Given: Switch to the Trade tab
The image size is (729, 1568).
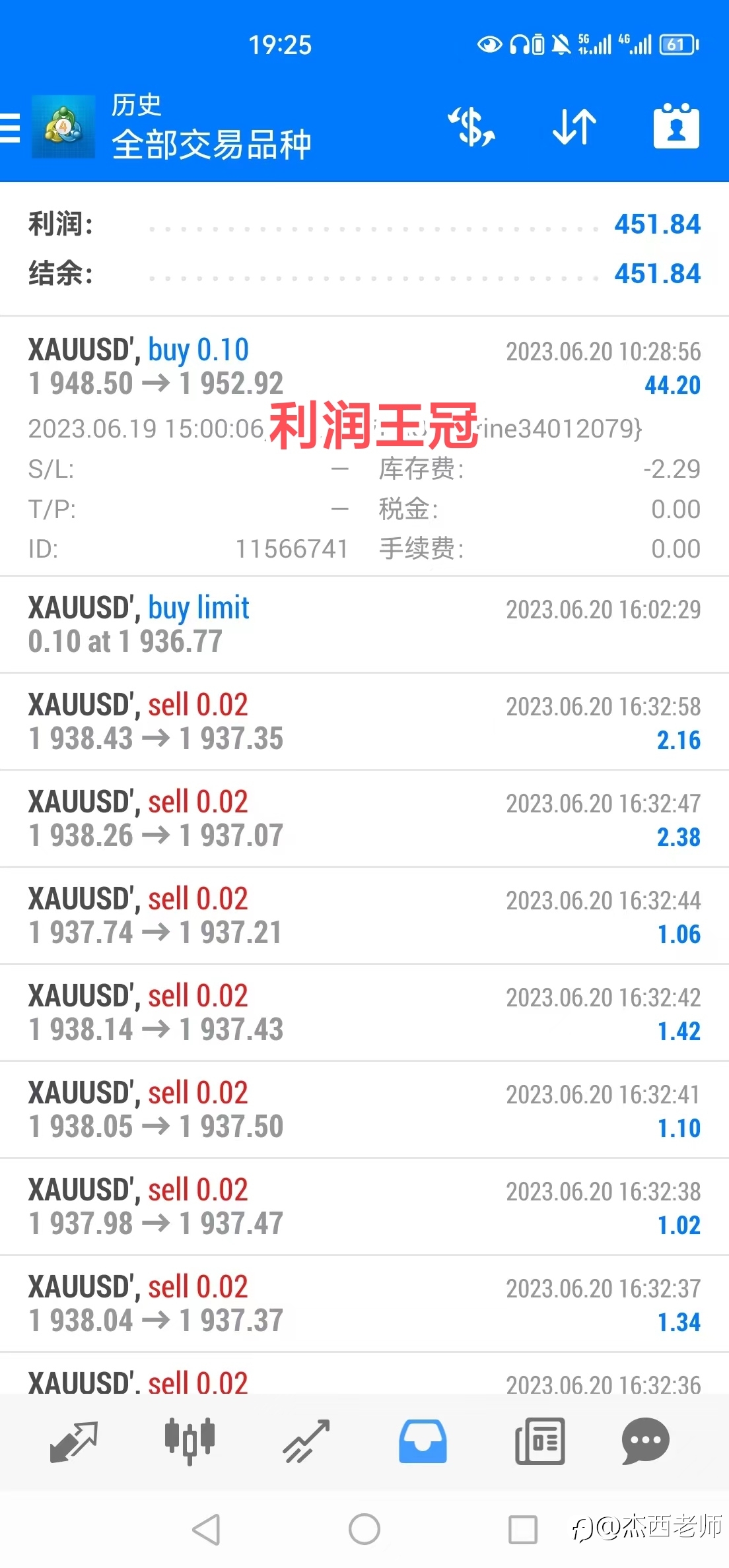Looking at the screenshot, I should (x=306, y=1442).
